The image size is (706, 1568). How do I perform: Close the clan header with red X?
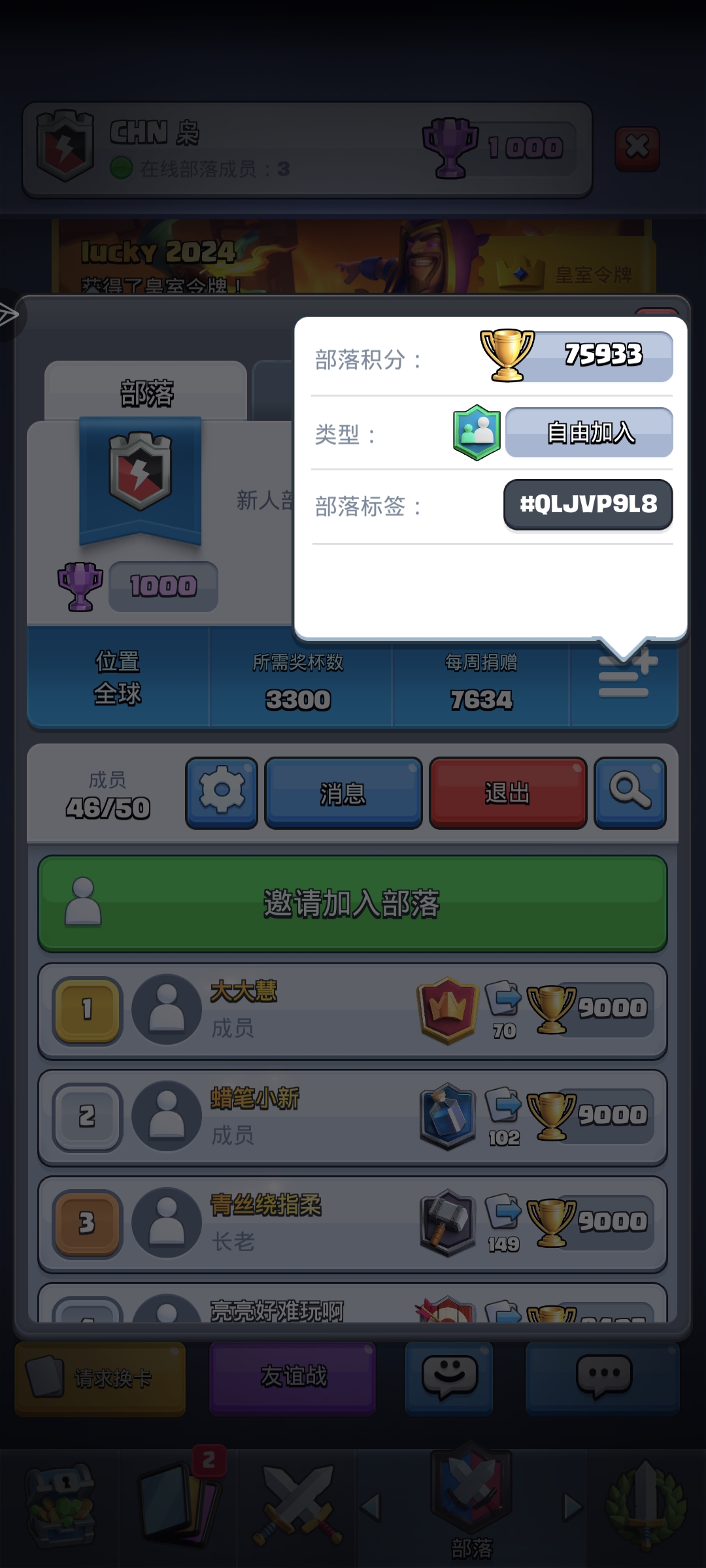637,148
